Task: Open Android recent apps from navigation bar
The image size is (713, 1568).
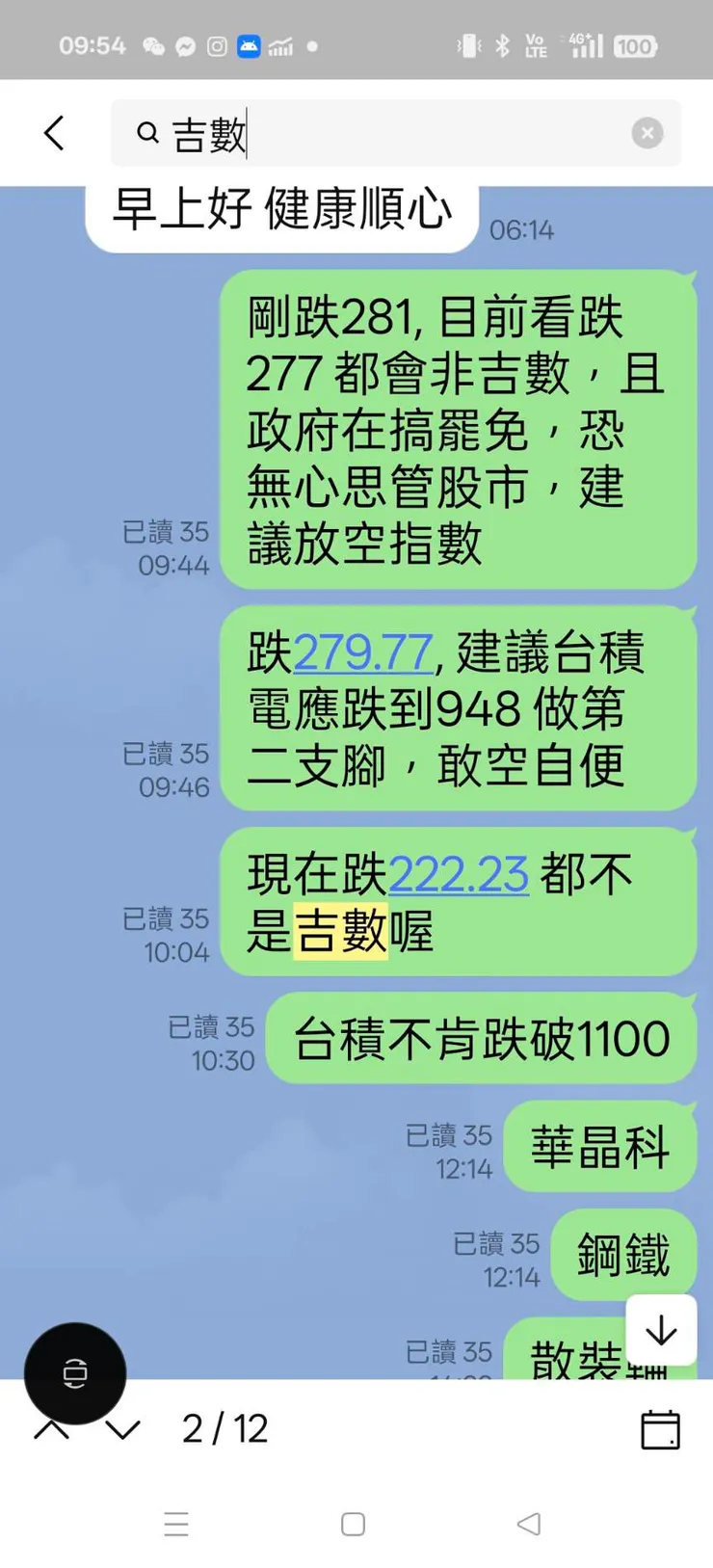Action: (176, 1525)
